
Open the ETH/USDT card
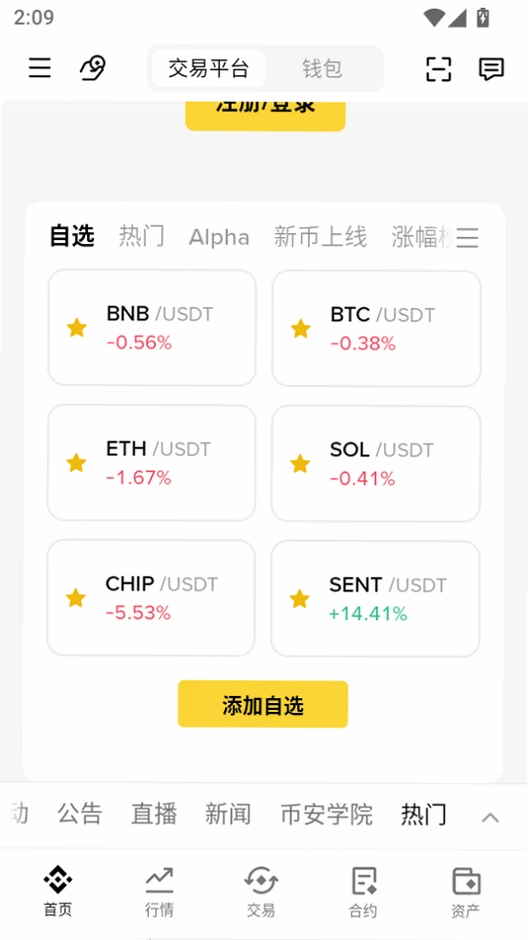tap(151, 463)
